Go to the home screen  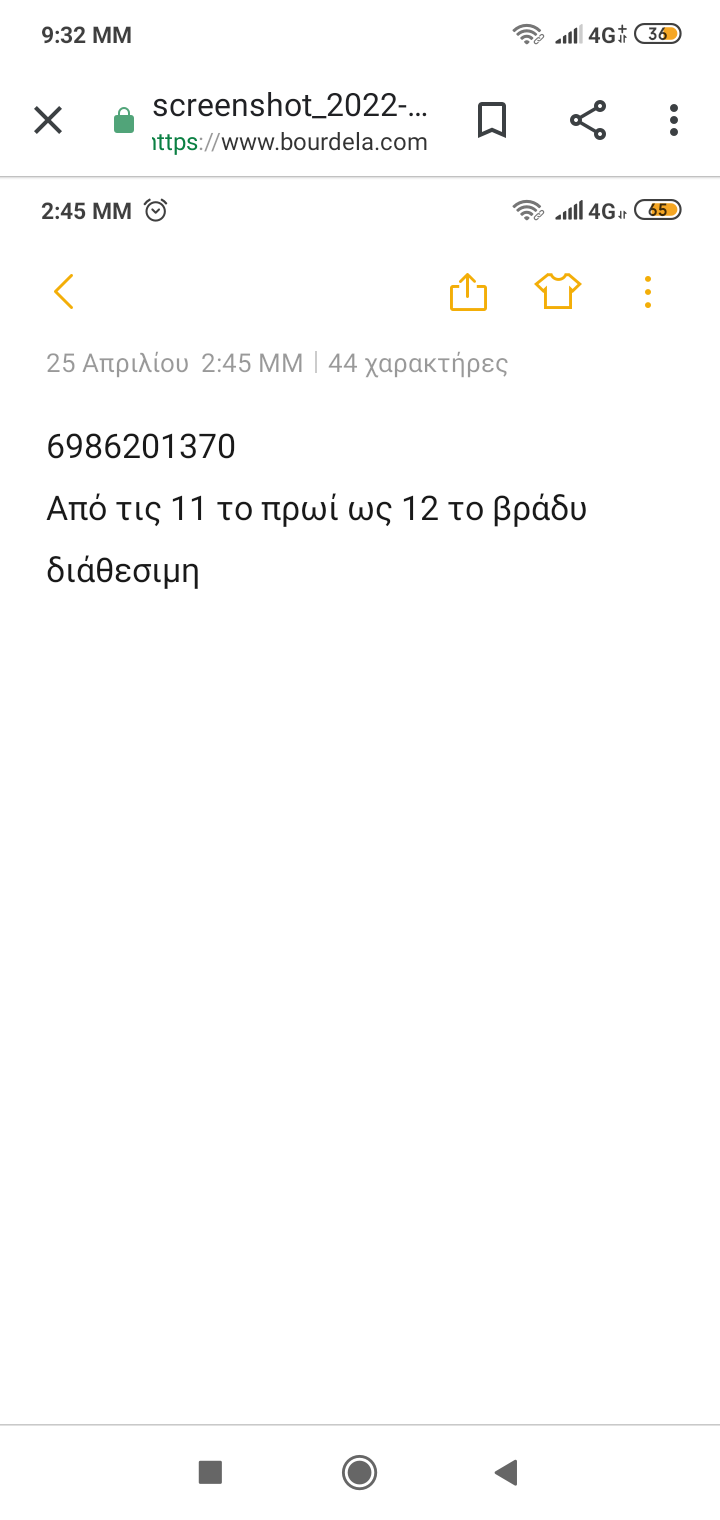point(359,1472)
